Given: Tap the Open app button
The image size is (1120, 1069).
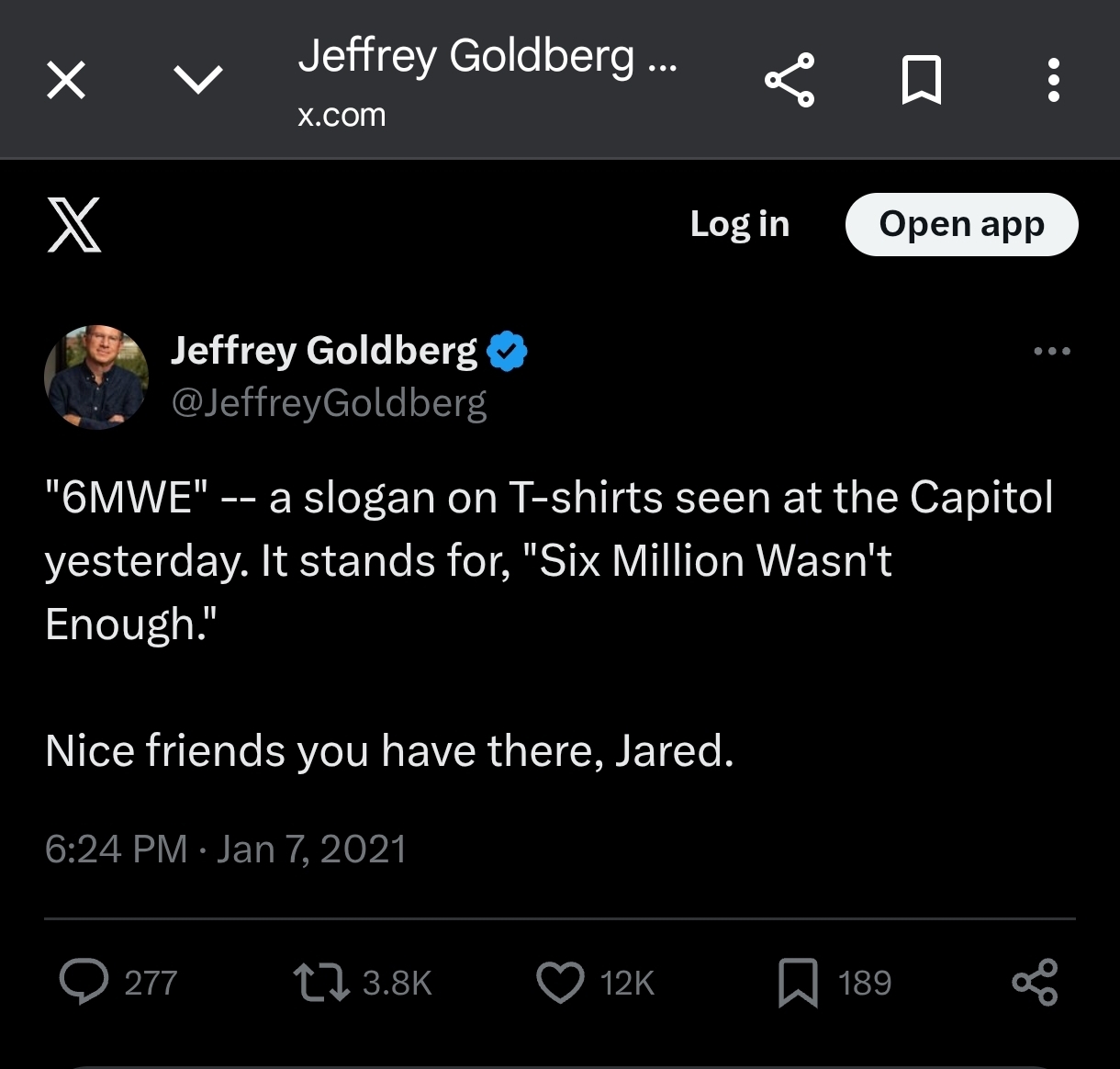Looking at the screenshot, I should click(961, 224).
